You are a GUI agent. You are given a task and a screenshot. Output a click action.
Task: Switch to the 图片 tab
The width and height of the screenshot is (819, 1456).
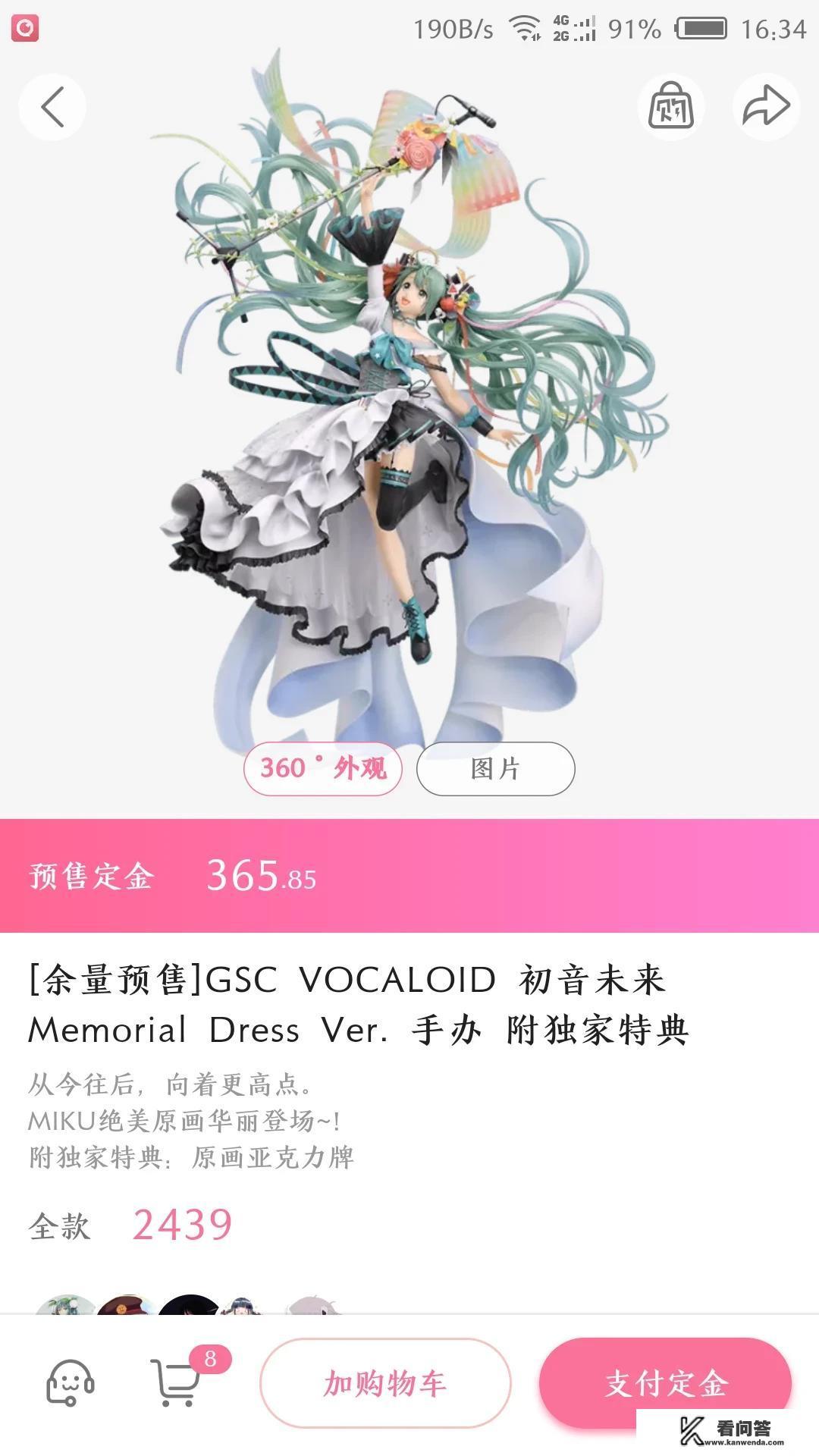pyautogui.click(x=493, y=768)
